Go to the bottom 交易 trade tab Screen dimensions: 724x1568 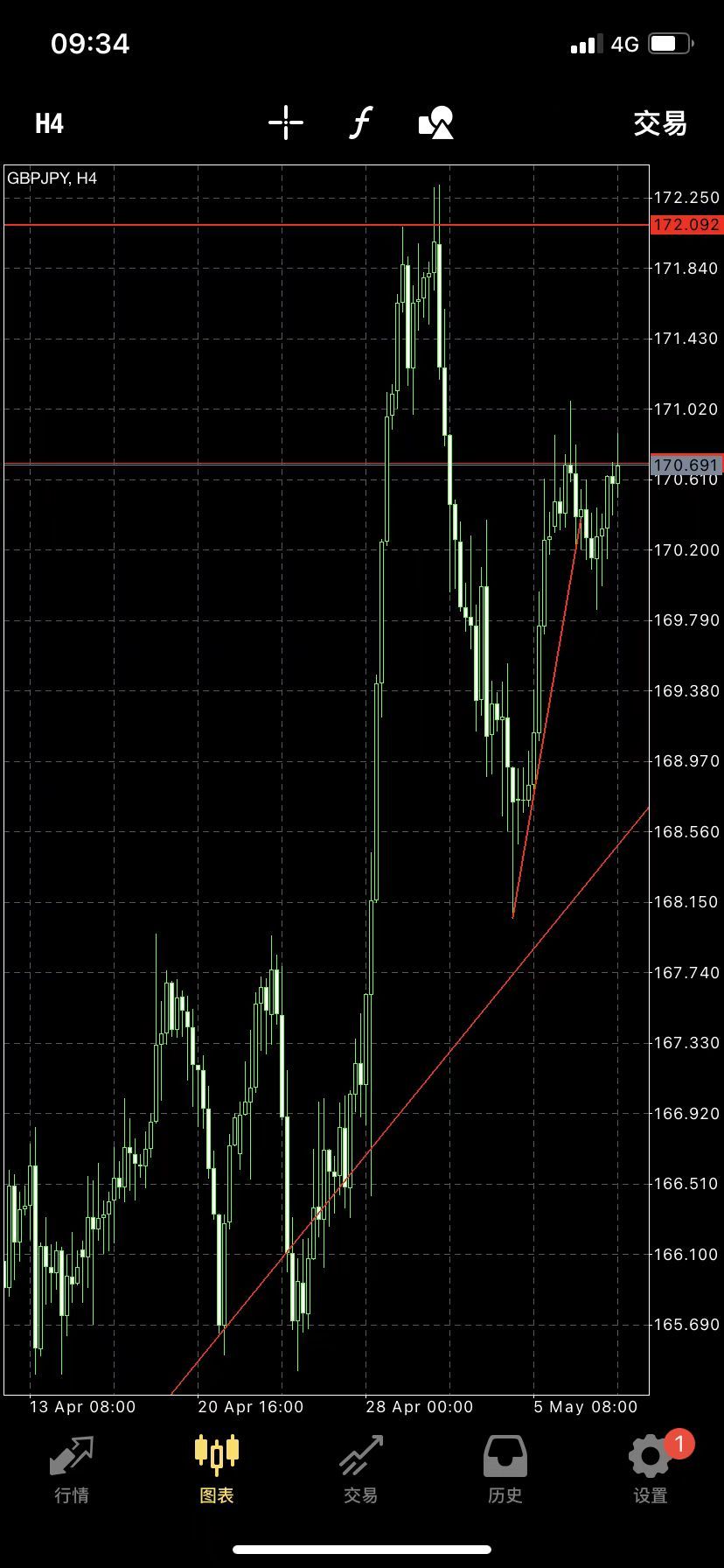pos(361,1470)
